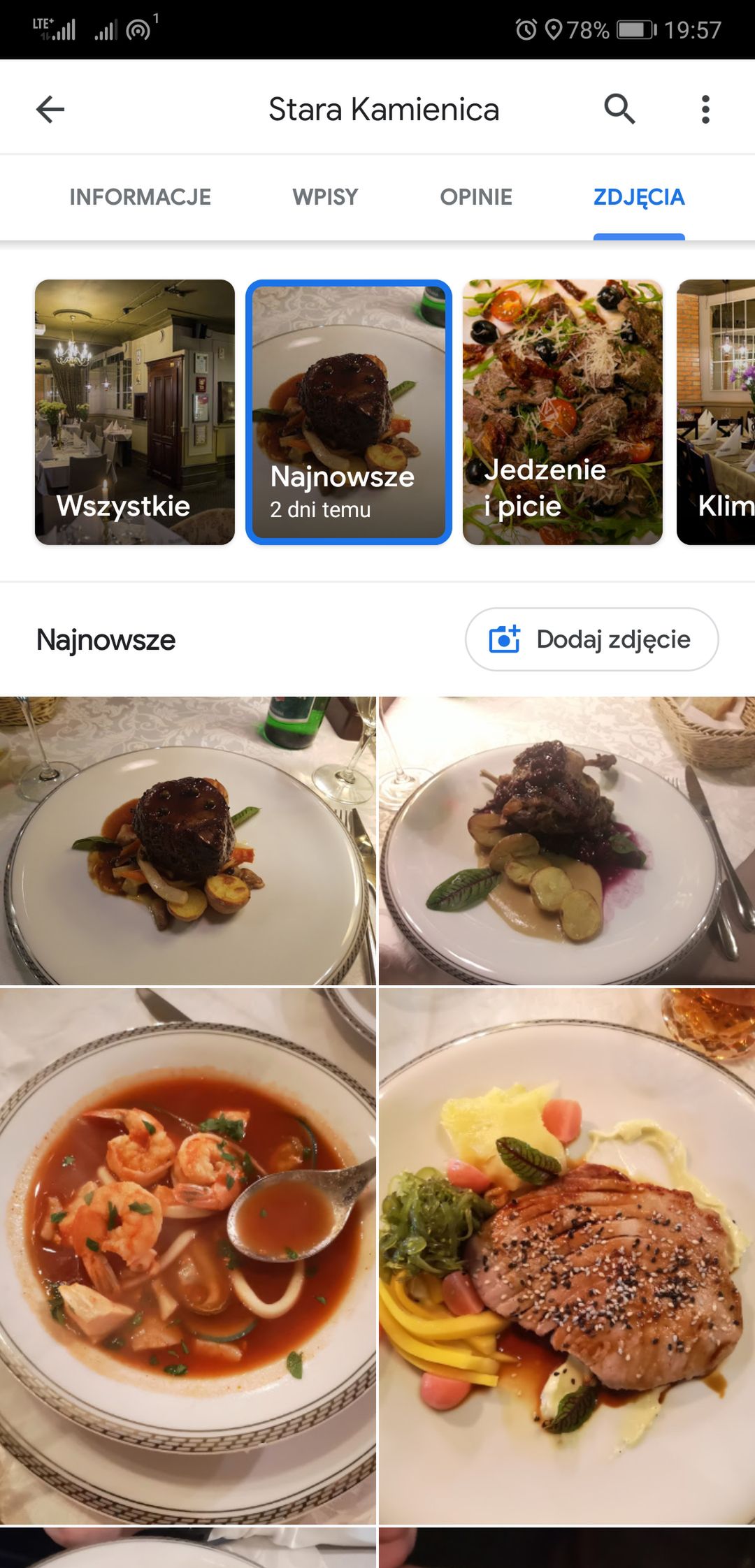755x1568 pixels.
Task: Open the Jedzenie i picie category
Action: pos(563,412)
